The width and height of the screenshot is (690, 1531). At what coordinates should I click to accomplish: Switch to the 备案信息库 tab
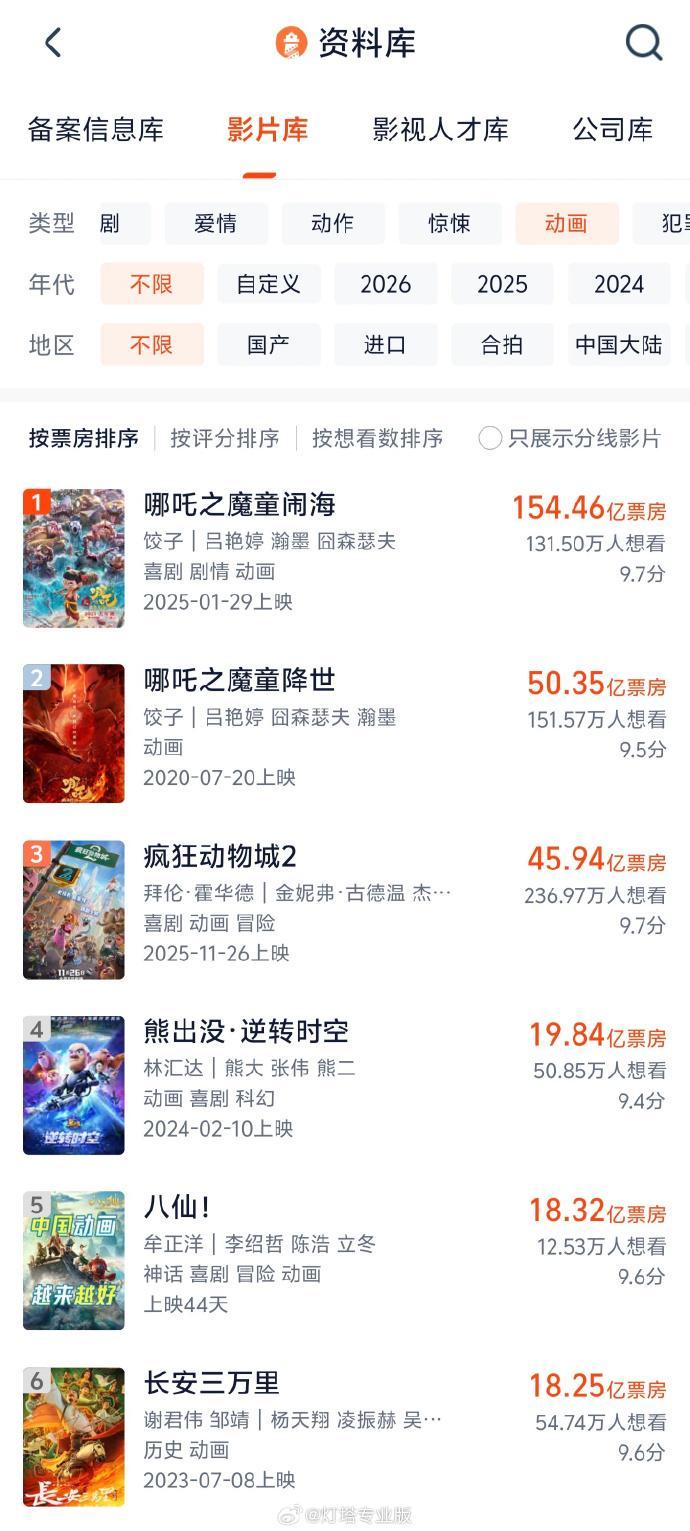96,129
